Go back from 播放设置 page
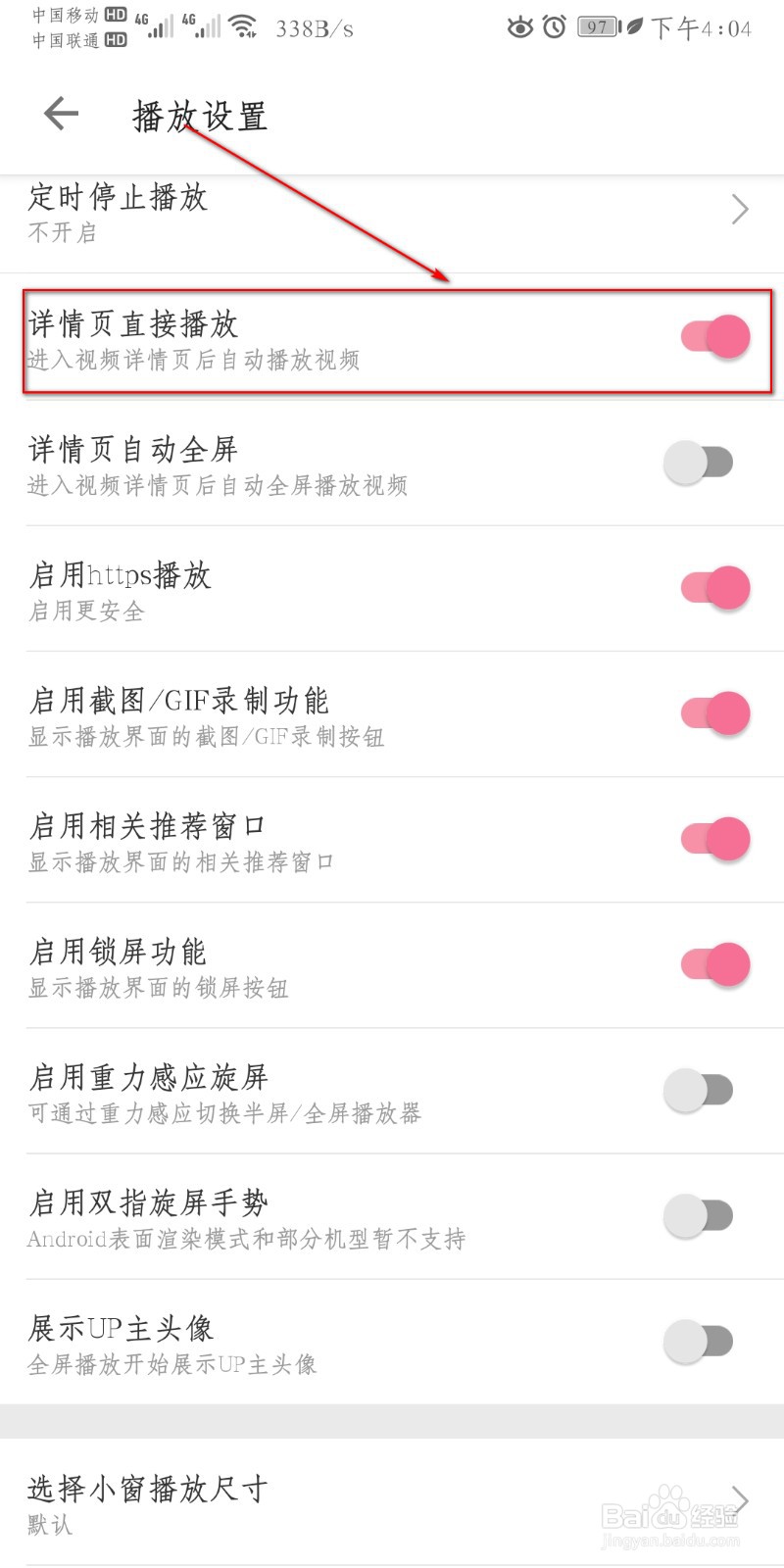 61,115
